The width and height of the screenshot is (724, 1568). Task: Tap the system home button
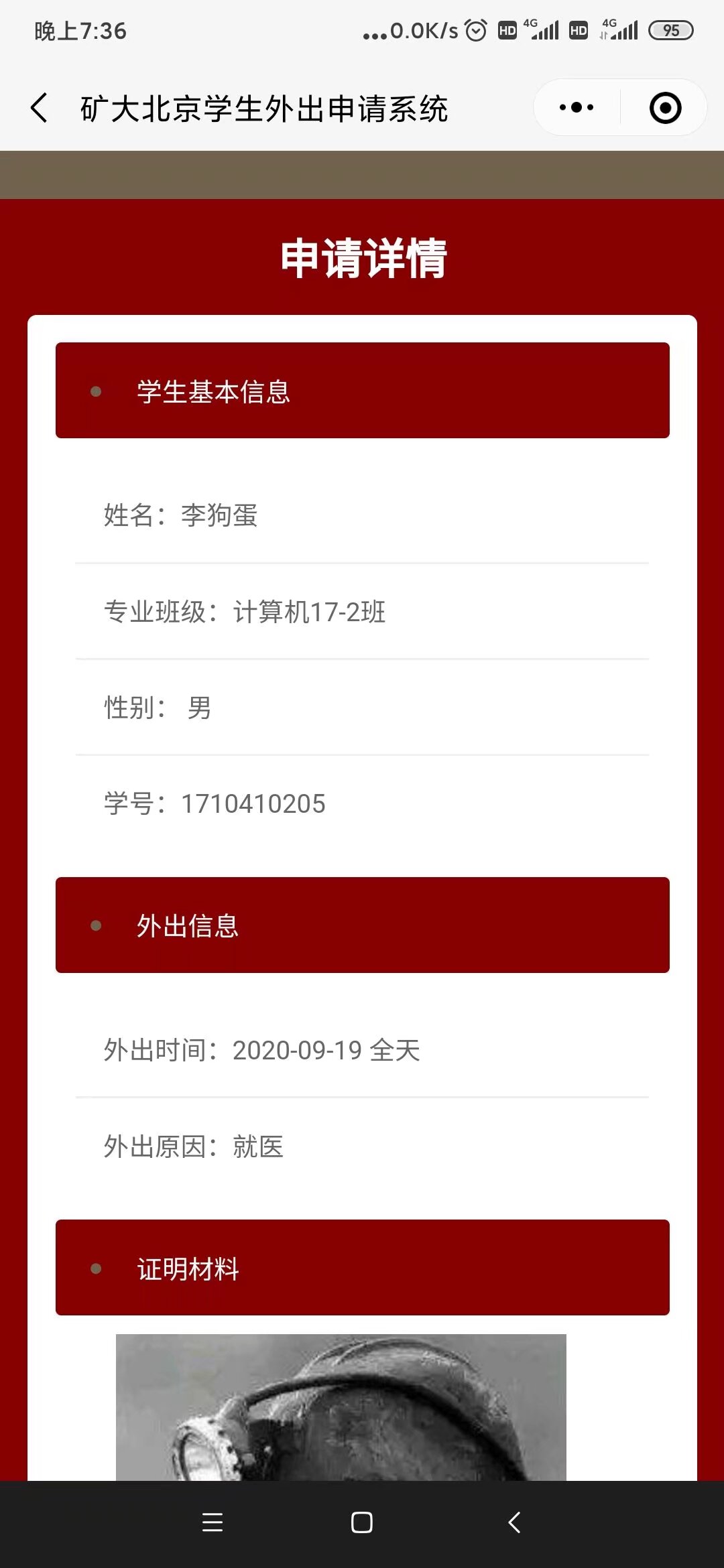point(362,1522)
